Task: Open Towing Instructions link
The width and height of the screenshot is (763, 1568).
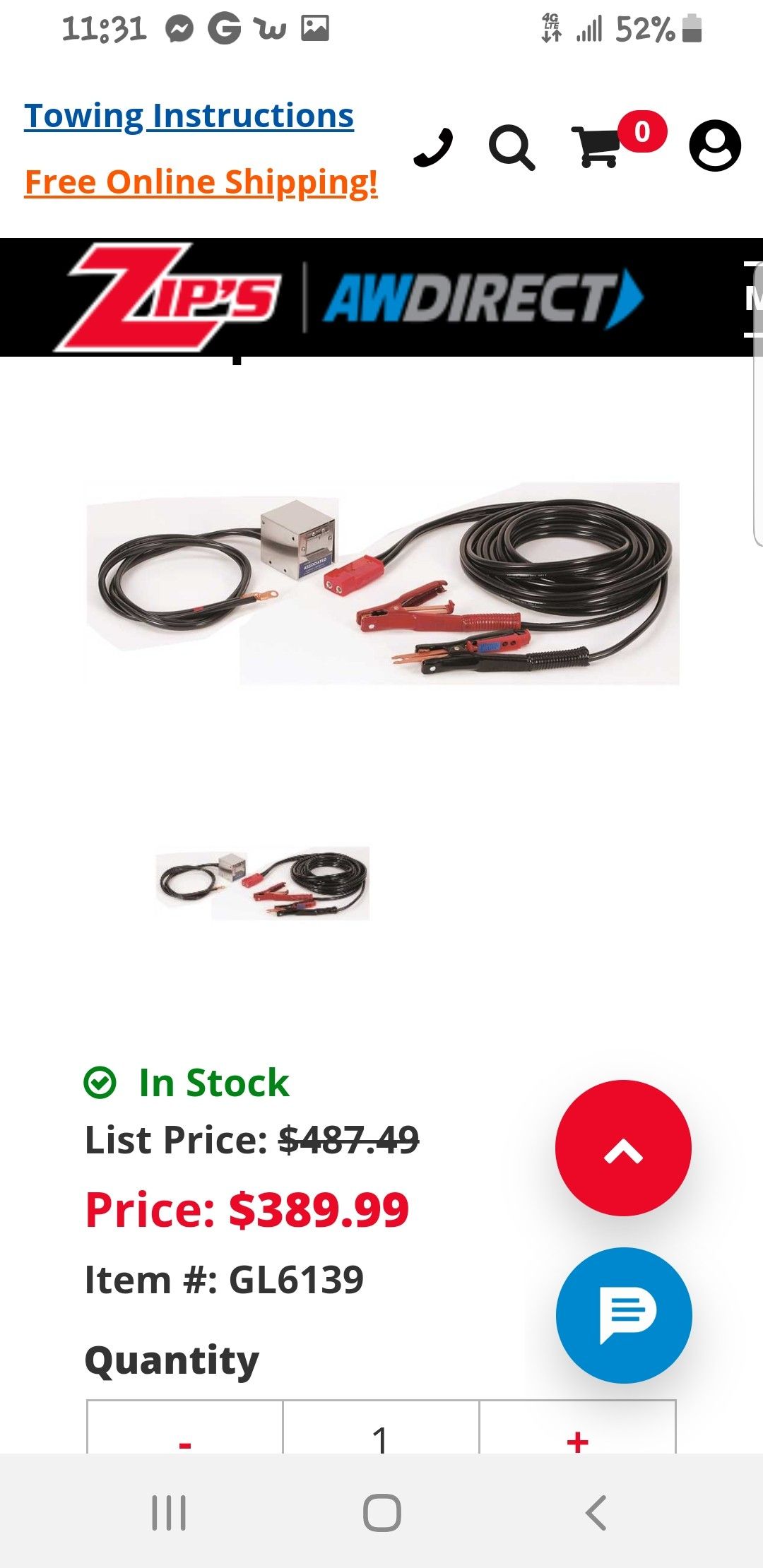Action: 189,115
